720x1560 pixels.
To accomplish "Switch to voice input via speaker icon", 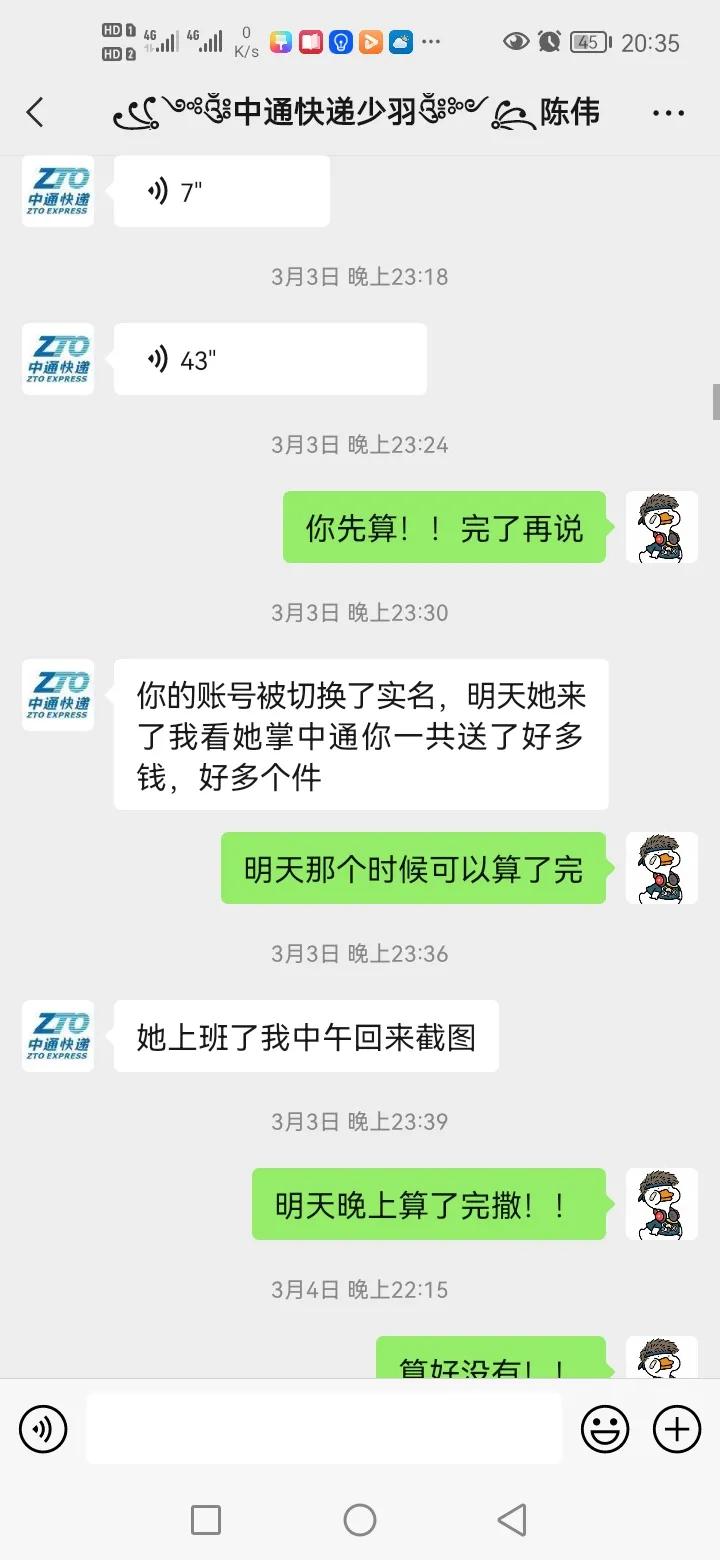I will pyautogui.click(x=42, y=1428).
